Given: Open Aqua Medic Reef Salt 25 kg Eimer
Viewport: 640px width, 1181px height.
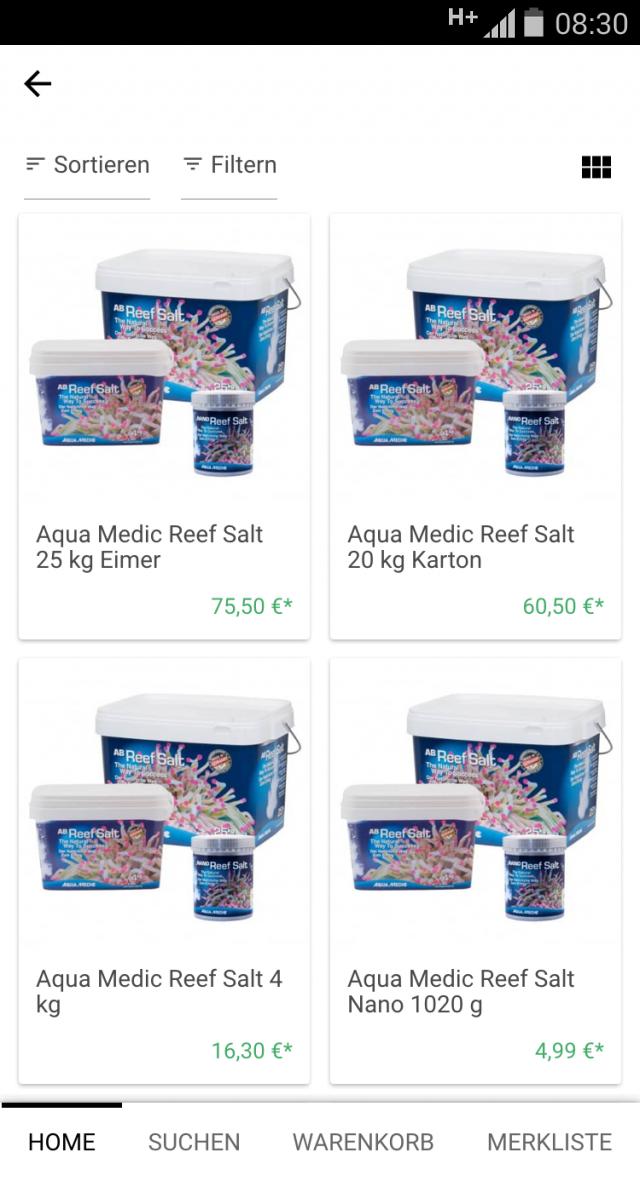Looking at the screenshot, I should pos(164,427).
